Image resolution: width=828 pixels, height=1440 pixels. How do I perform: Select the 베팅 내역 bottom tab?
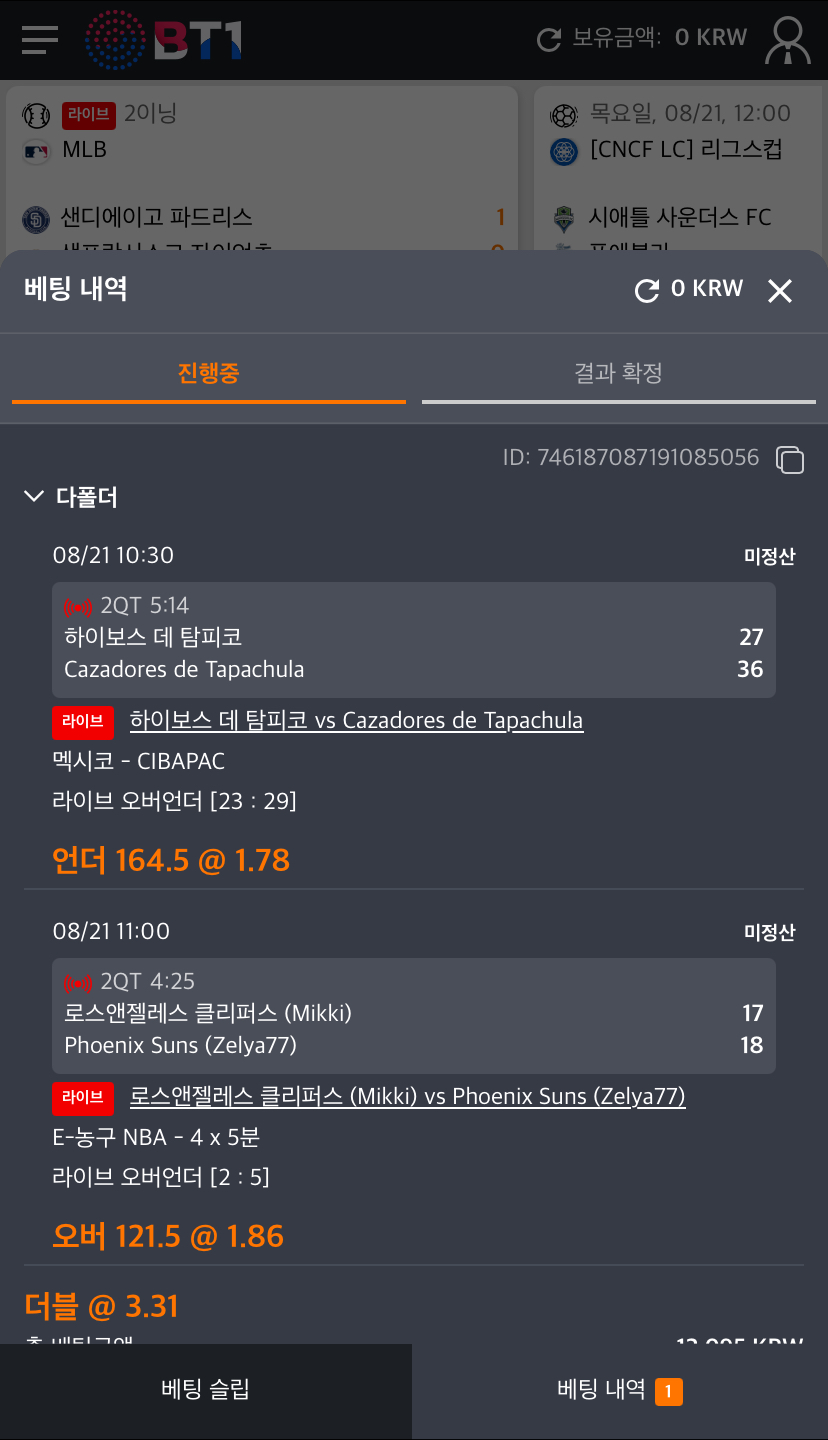619,1390
